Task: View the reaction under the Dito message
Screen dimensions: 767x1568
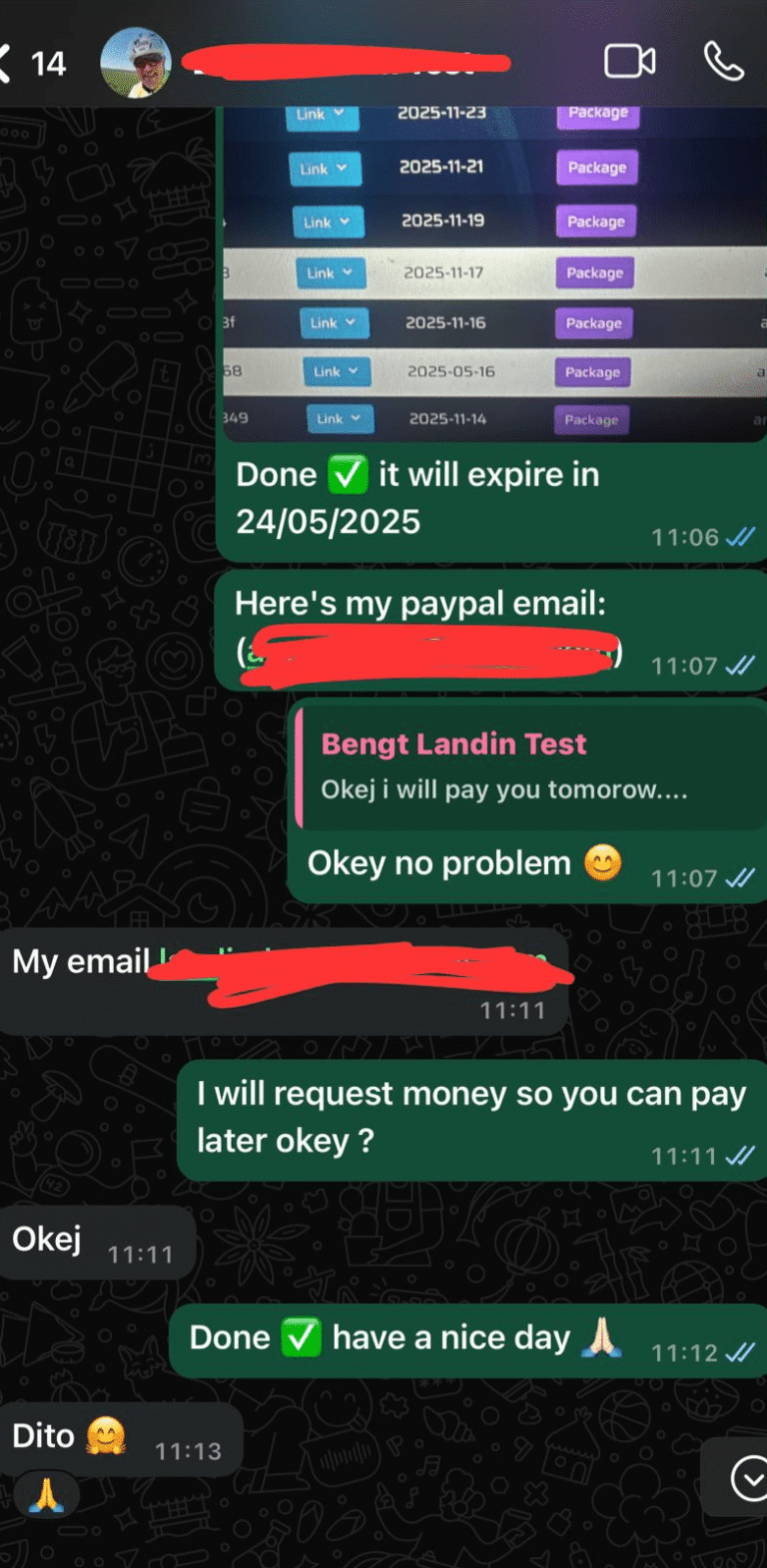Action: tap(45, 1496)
